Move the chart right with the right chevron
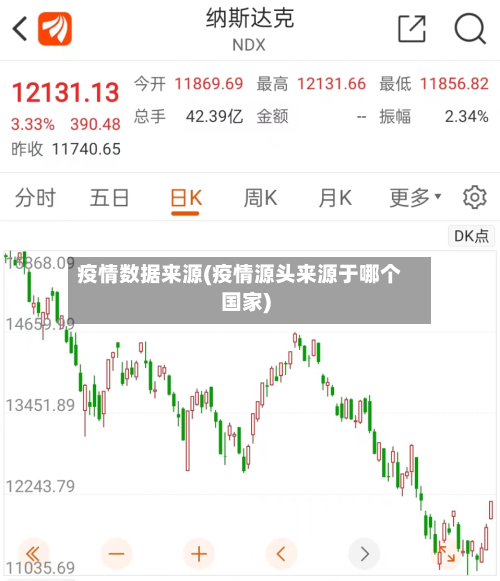 click(364, 554)
